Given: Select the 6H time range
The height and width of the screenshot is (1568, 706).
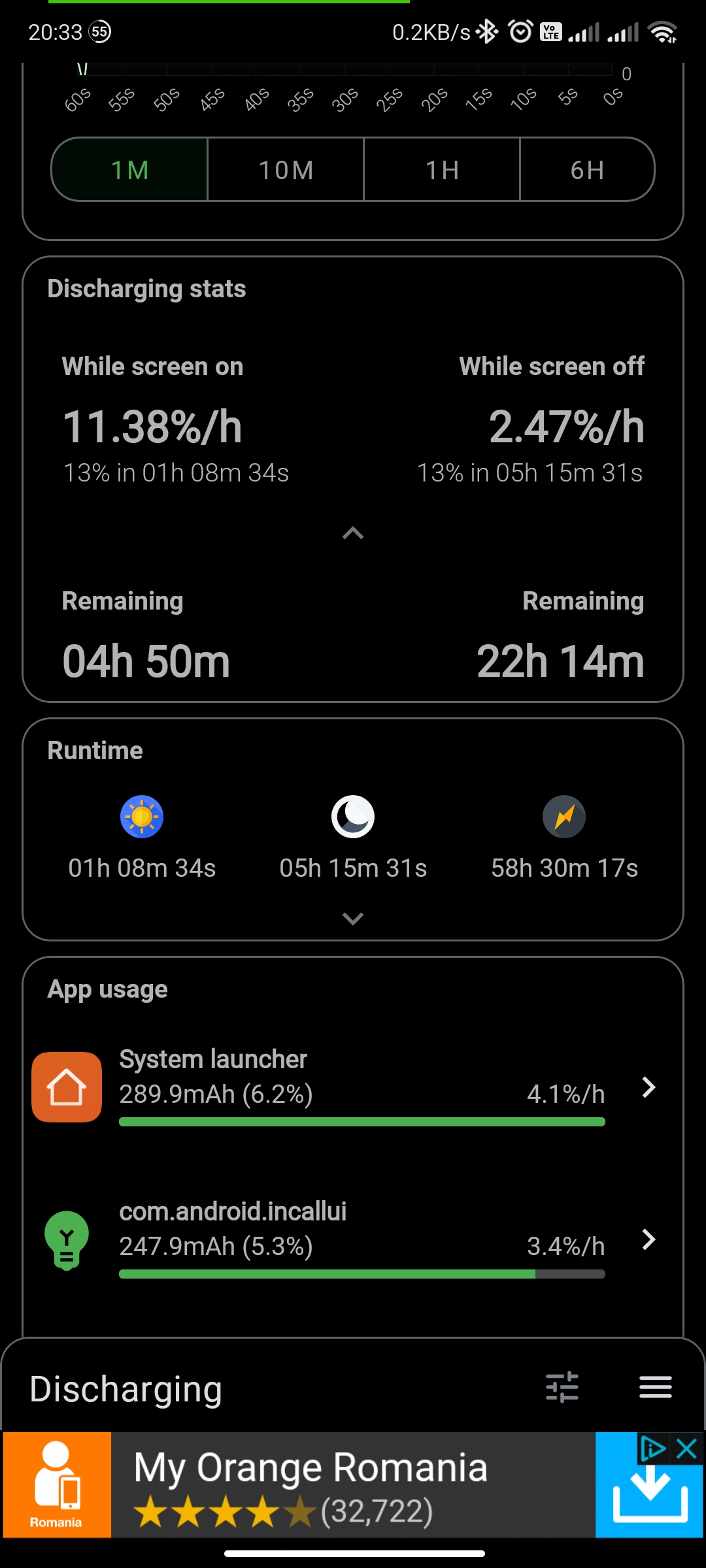Looking at the screenshot, I should pyautogui.click(x=587, y=170).
